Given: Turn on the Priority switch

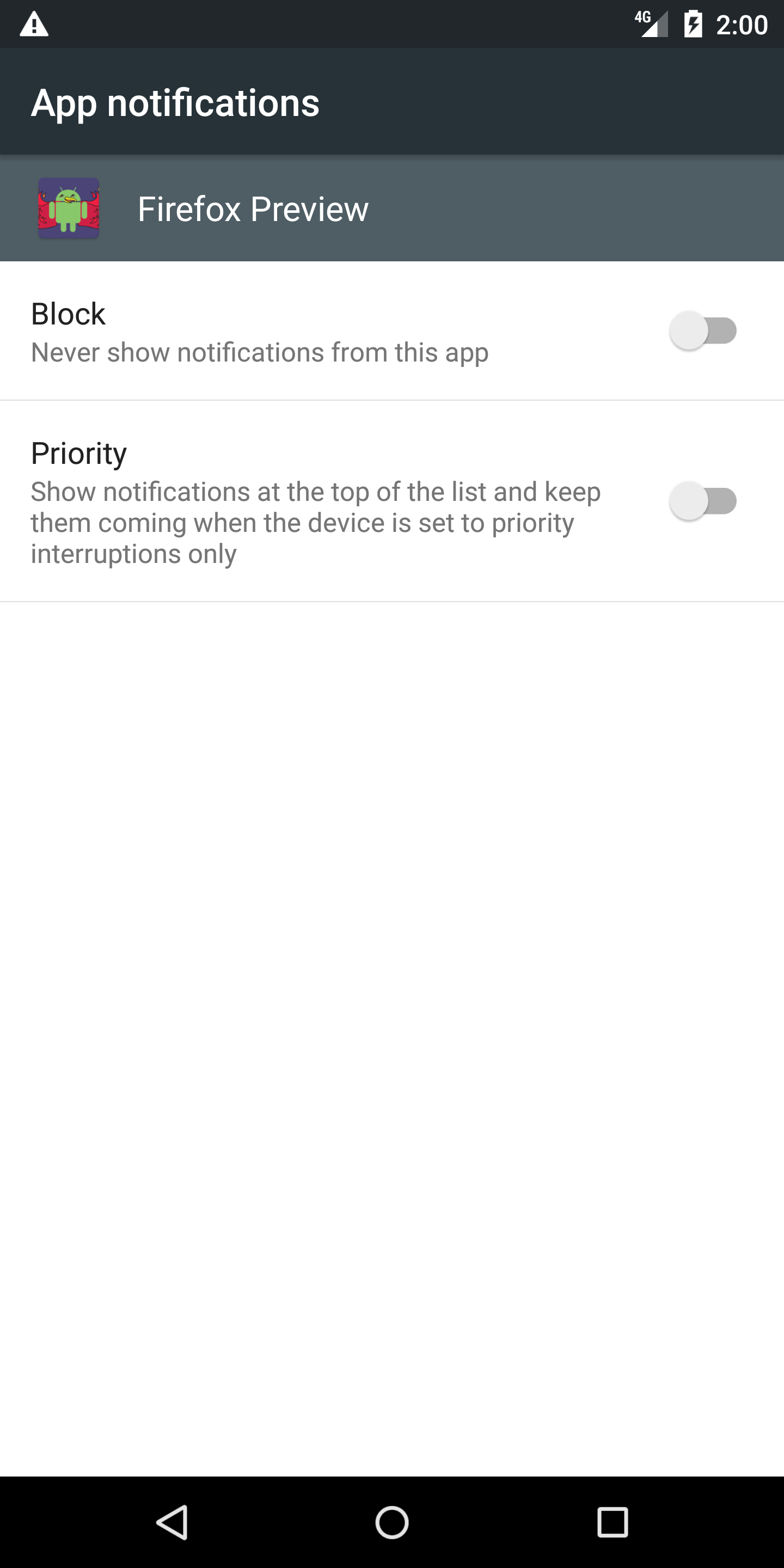Looking at the screenshot, I should coord(703,501).
